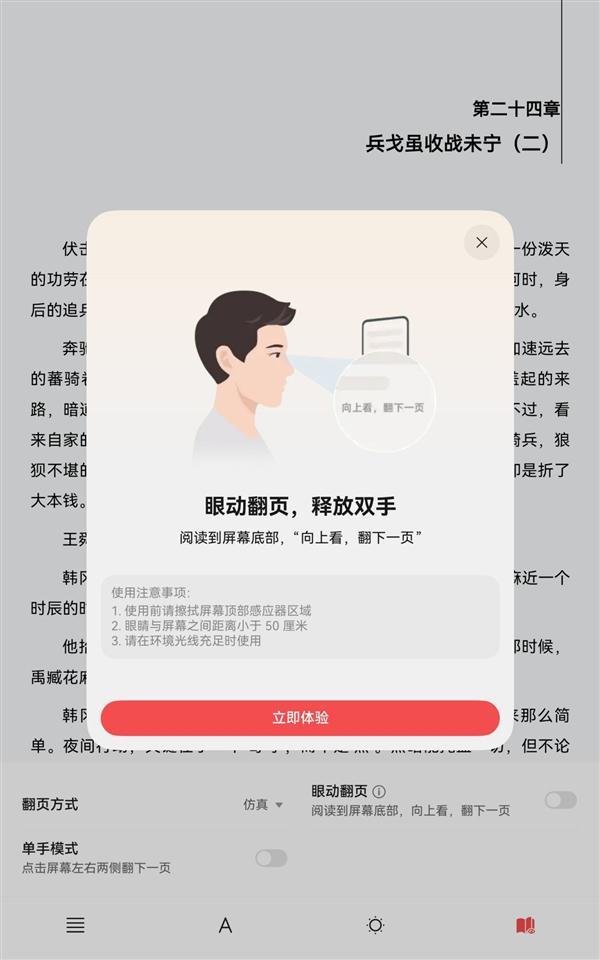Close the 眼动翻页 dialog

(x=482, y=242)
